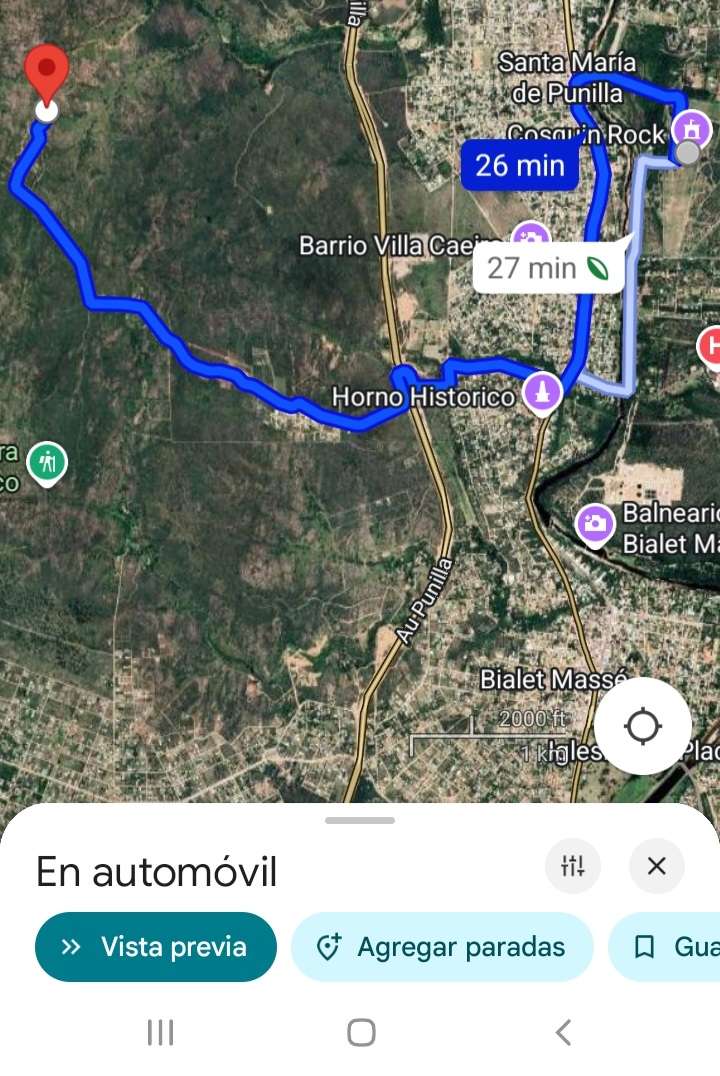Image resolution: width=720 pixels, height=1076 pixels.
Task: Open the Horno Historico place marker
Action: point(543,390)
